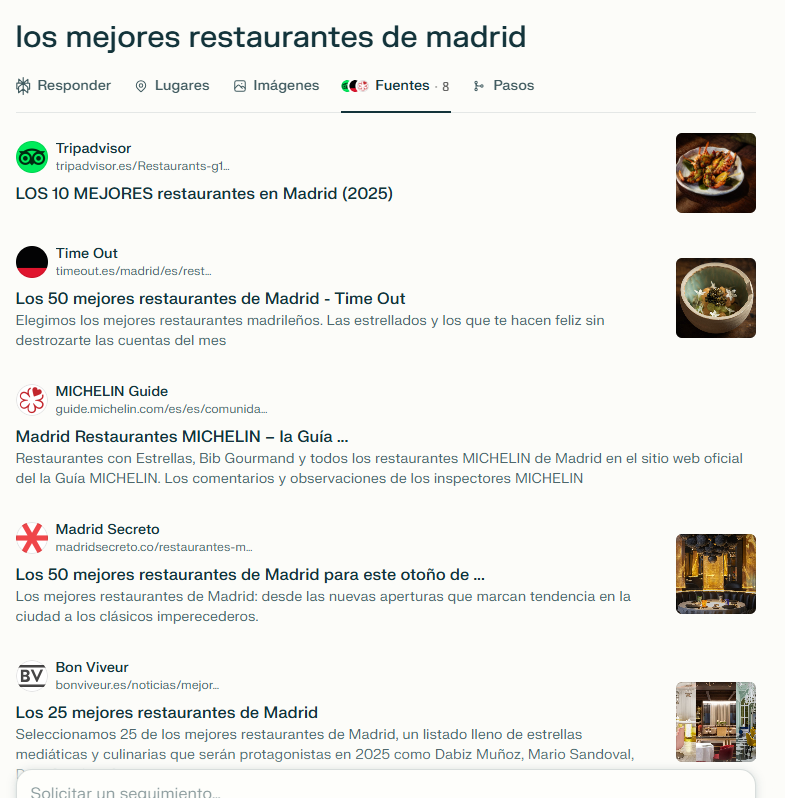
Task: Click the Solicitar un seguimiento input field
Action: tap(390, 789)
